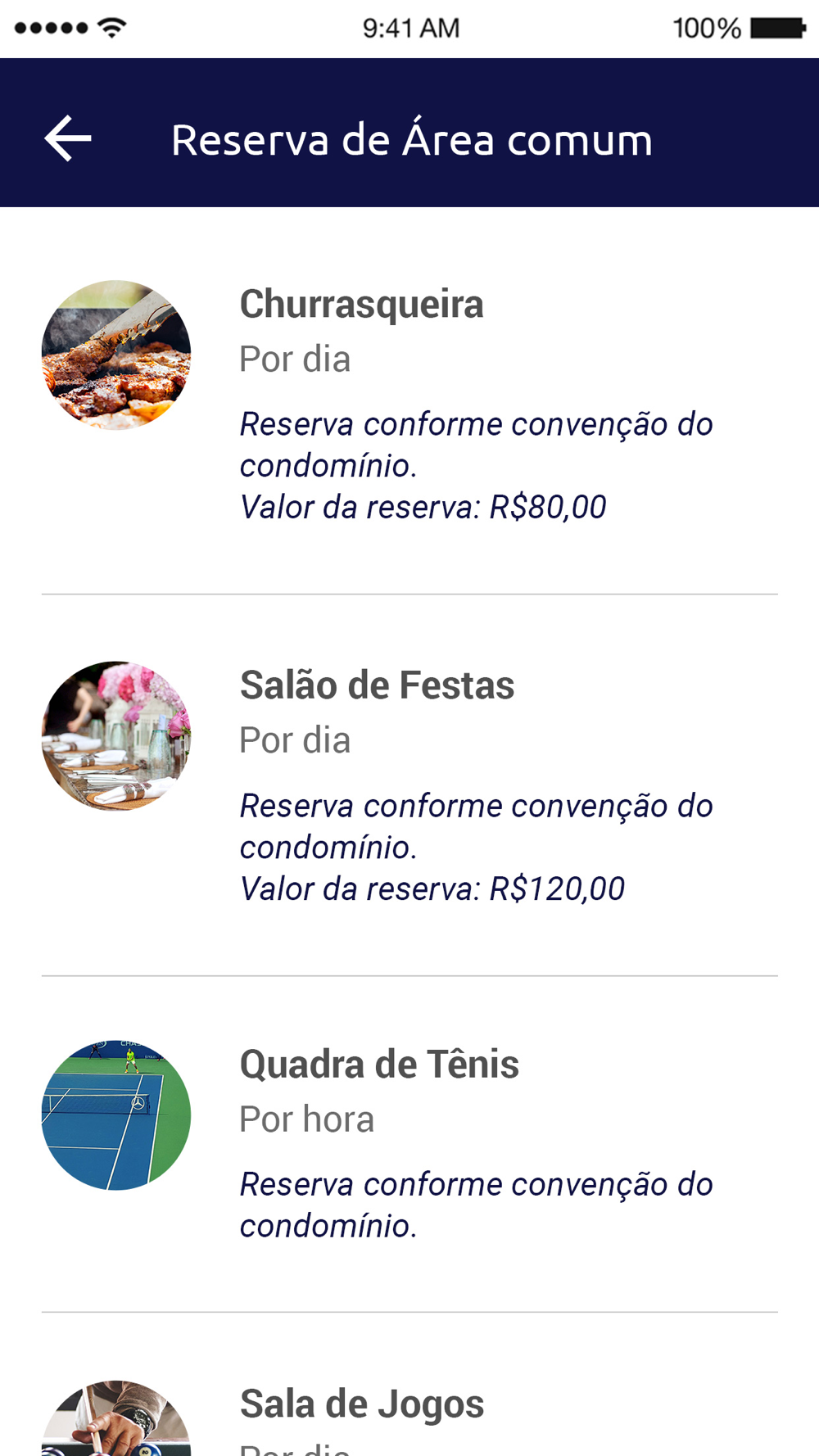819x1456 pixels.
Task: Go back using the arrow icon
Action: tap(68, 138)
